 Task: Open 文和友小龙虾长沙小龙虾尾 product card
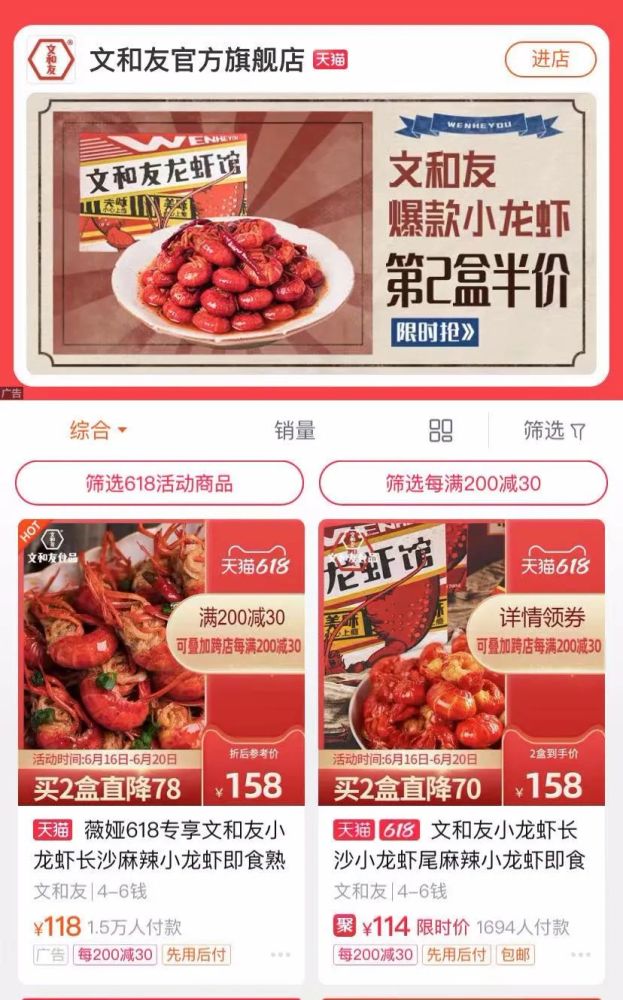click(x=462, y=845)
